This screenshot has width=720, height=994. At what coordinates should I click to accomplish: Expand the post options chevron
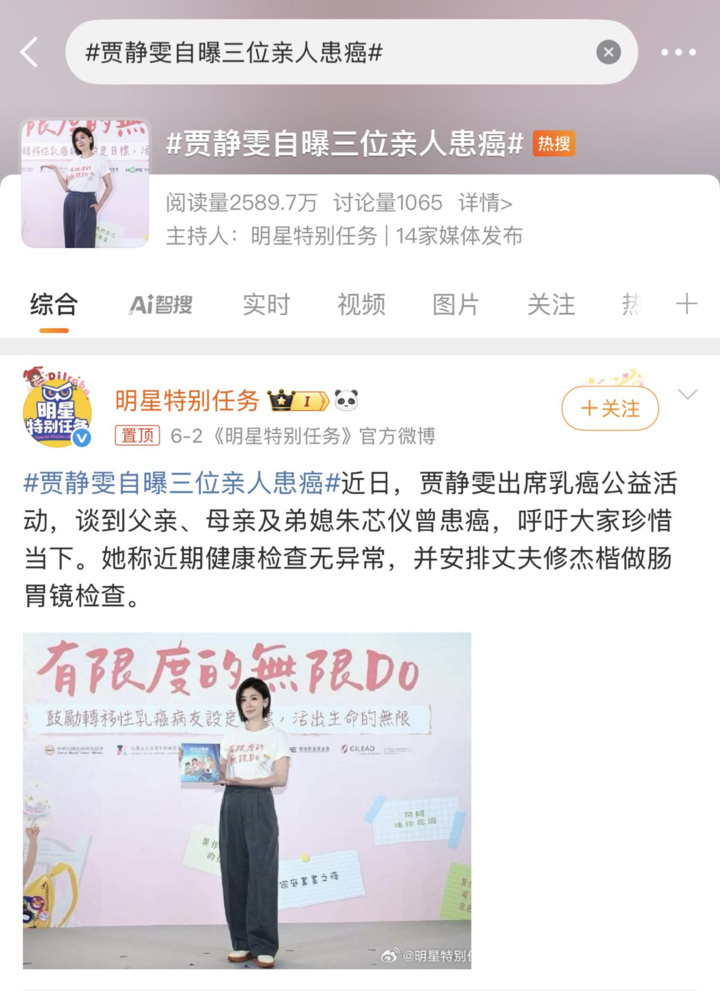[688, 395]
